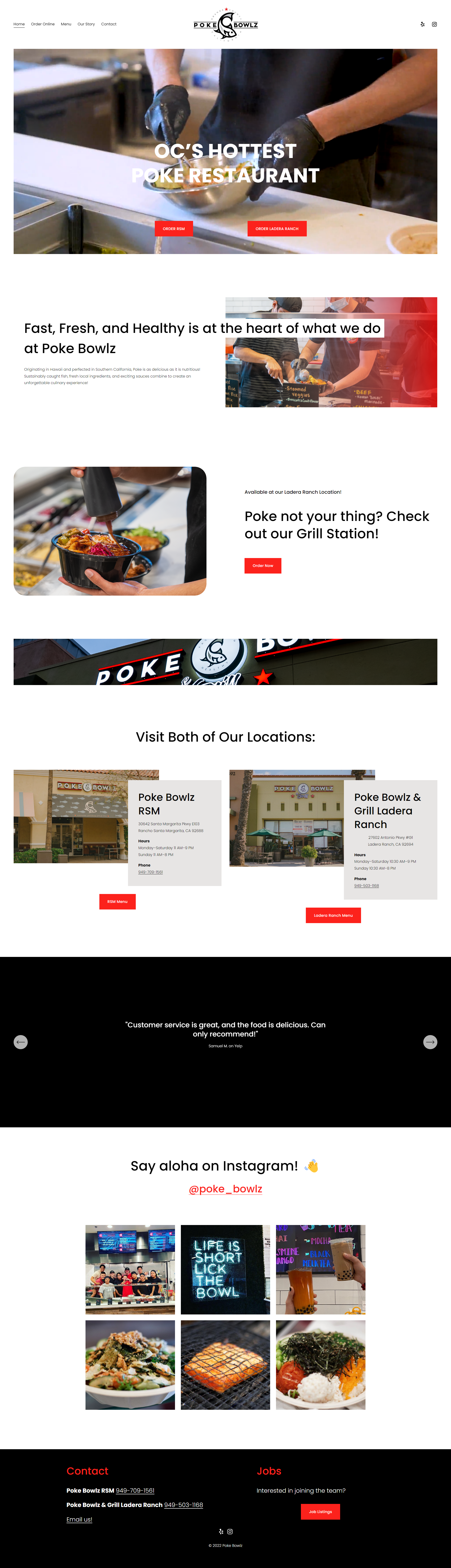Open the Order Online nav link
451x1568 pixels.
click(43, 24)
